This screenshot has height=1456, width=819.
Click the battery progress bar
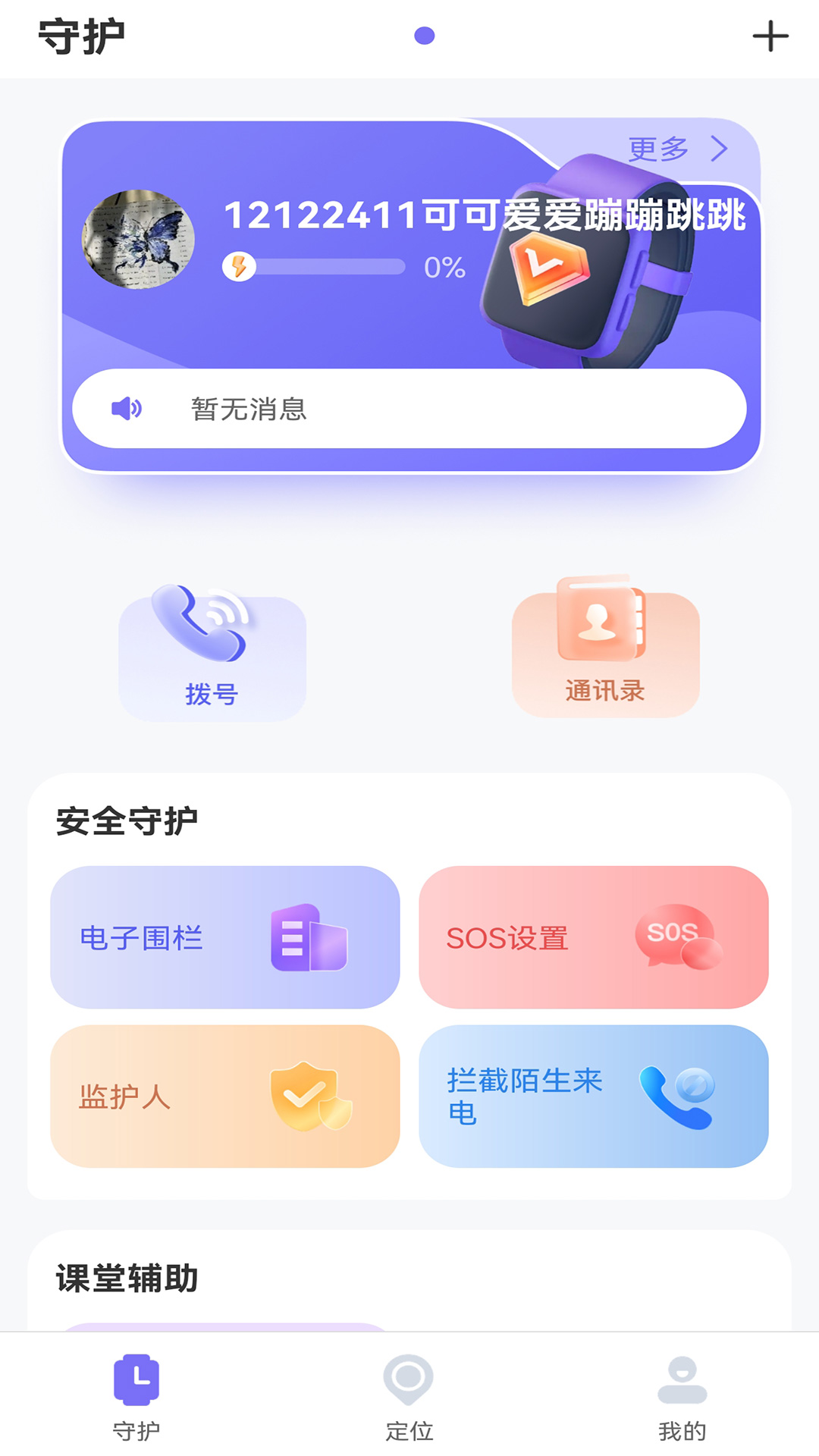328,266
